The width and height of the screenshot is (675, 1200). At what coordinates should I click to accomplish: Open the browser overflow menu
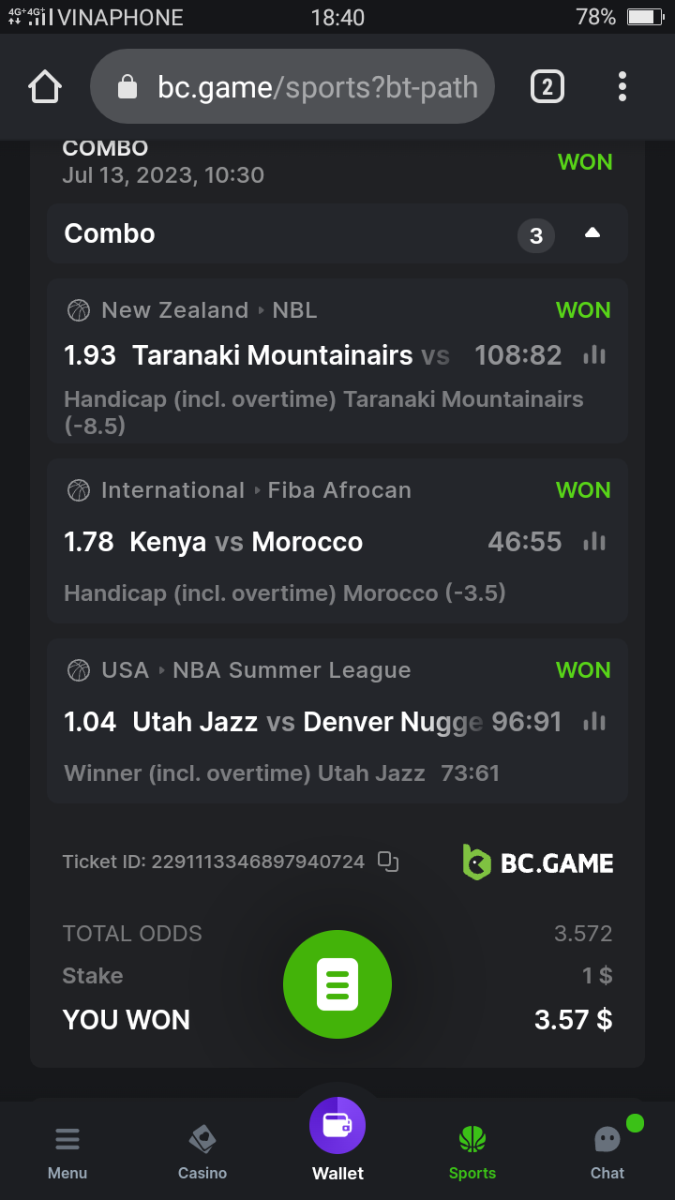click(622, 87)
